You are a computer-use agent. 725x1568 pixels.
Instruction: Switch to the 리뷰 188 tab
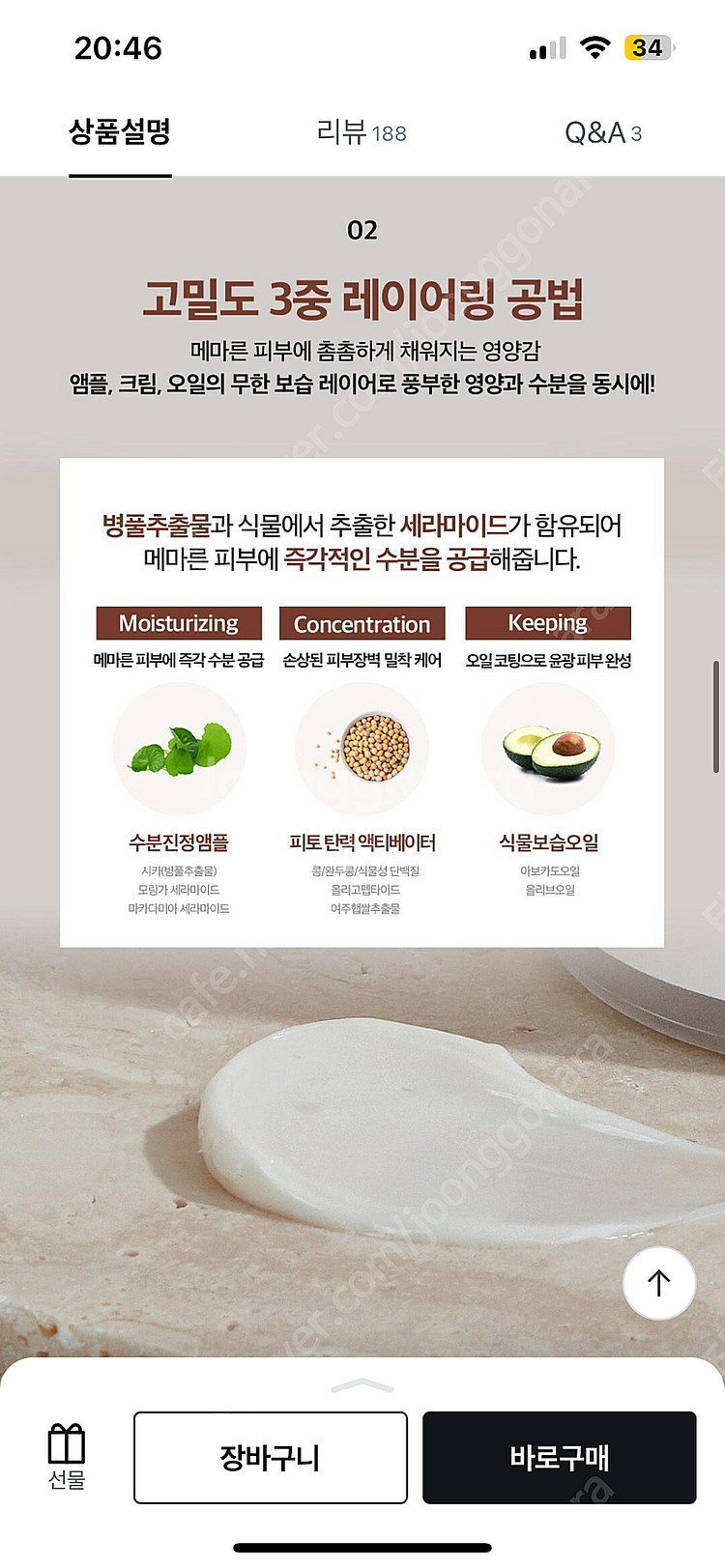point(362,132)
